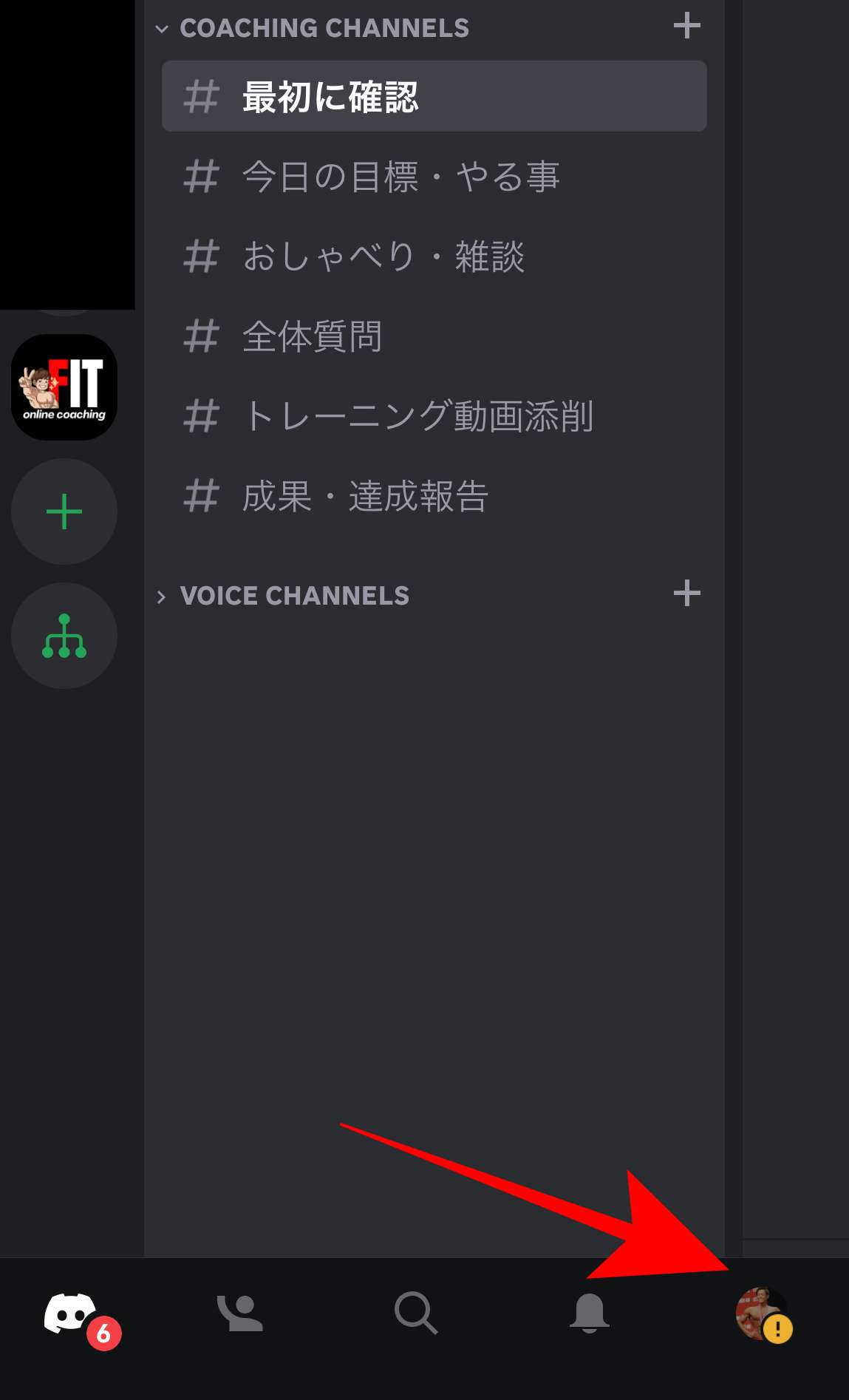
Task: Open the 今日の目標・やる事 channel
Action: (401, 176)
